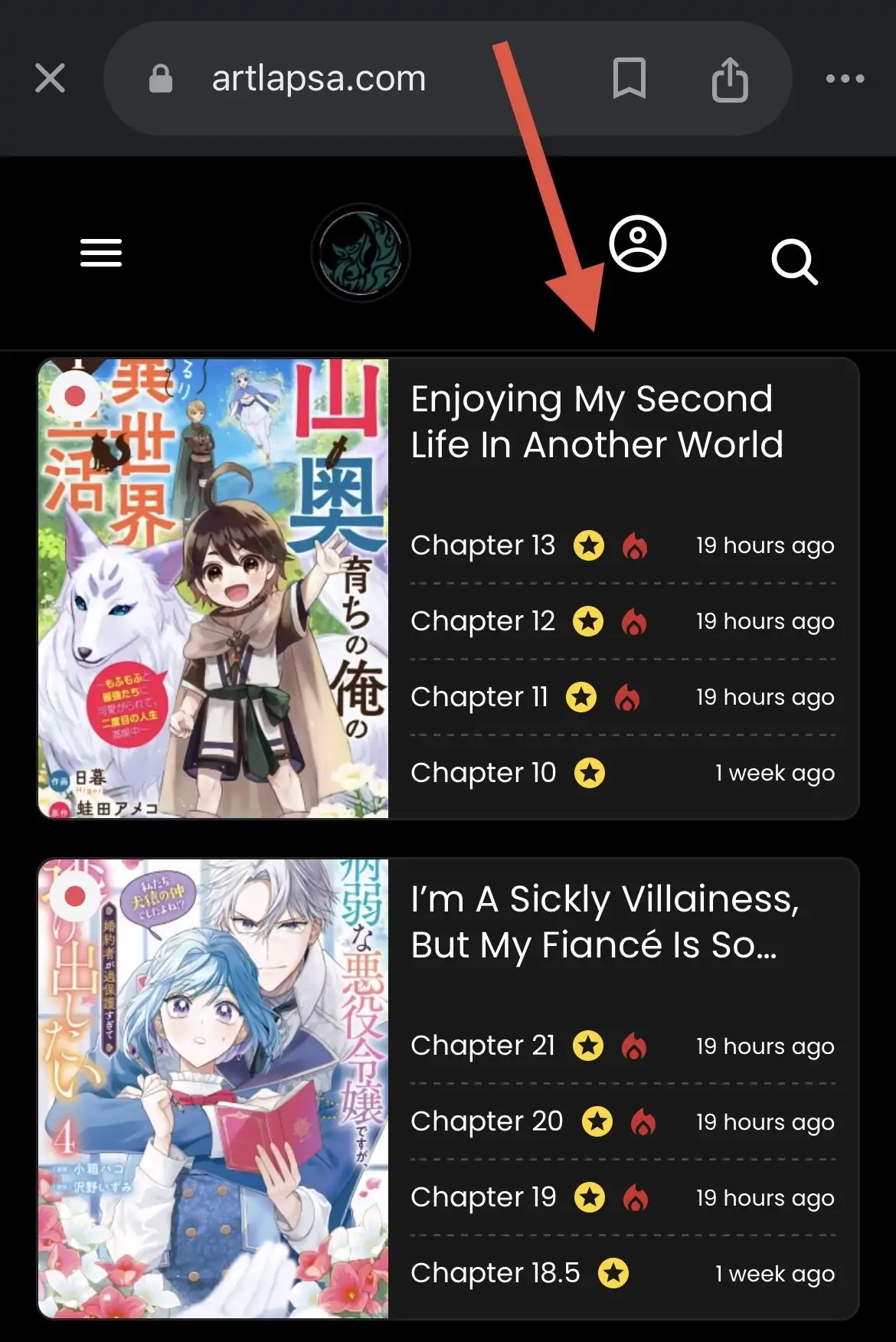Open the user account icon

(x=637, y=244)
